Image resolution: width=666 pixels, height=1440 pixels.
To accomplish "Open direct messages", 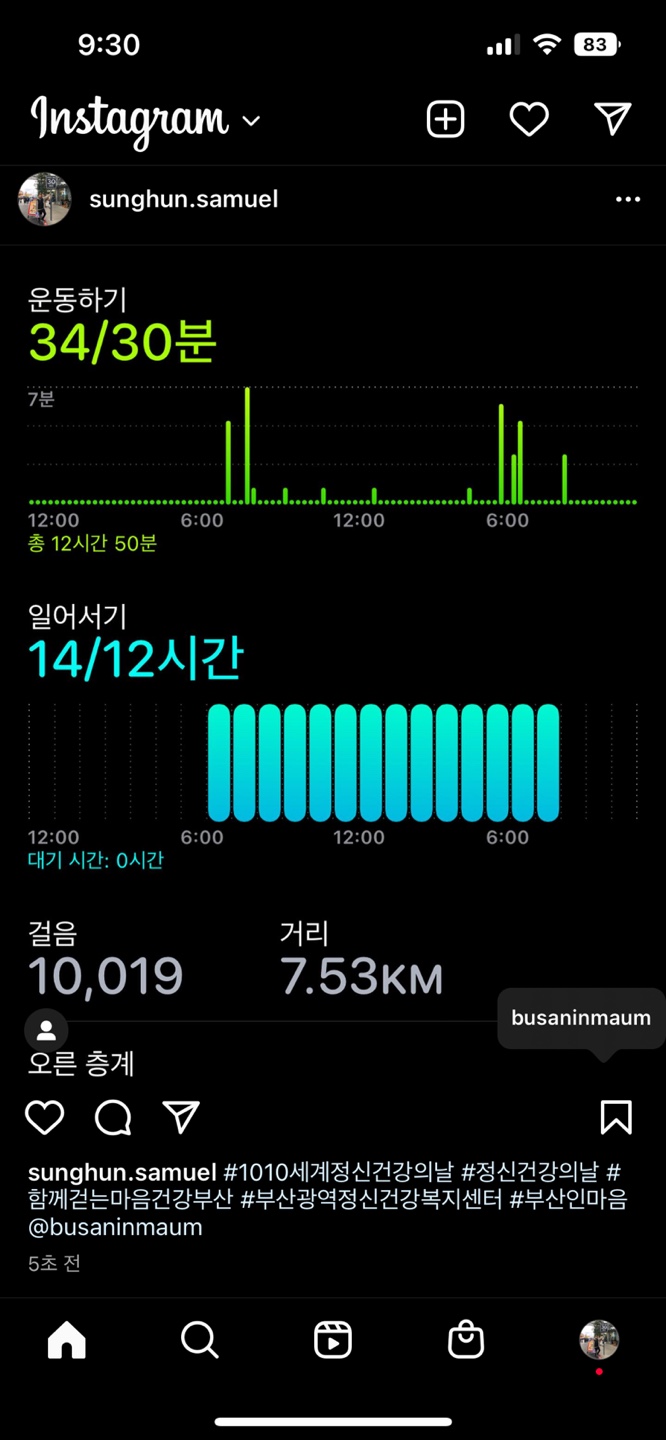I will coord(612,120).
